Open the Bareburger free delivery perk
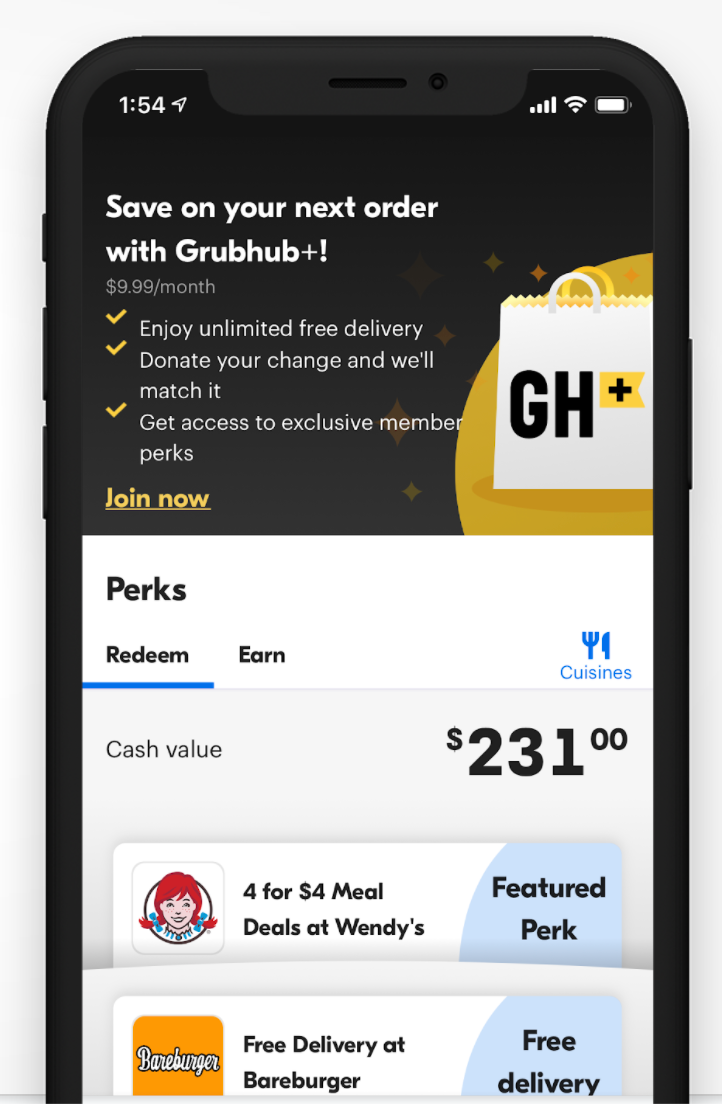 point(366,1058)
